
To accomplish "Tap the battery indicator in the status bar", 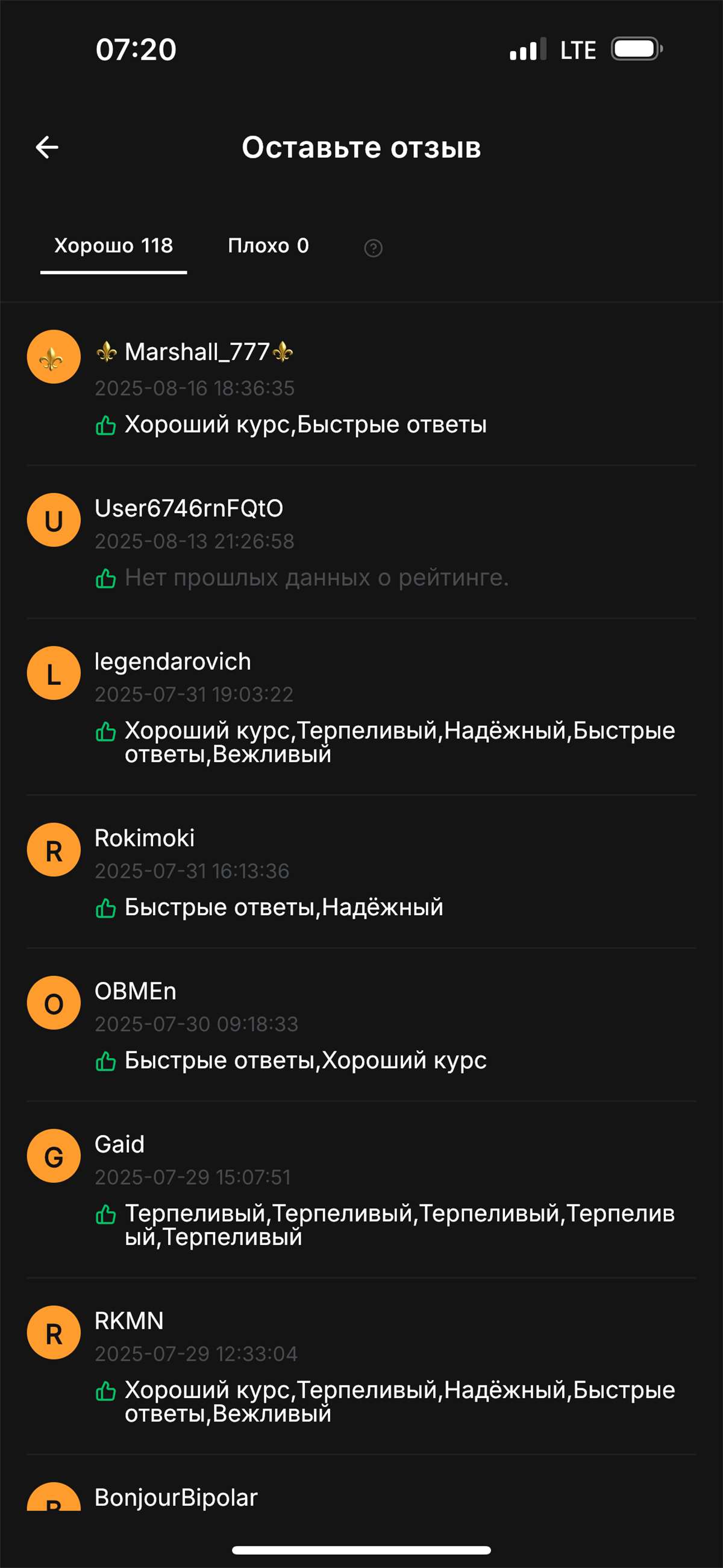I will pos(637,50).
